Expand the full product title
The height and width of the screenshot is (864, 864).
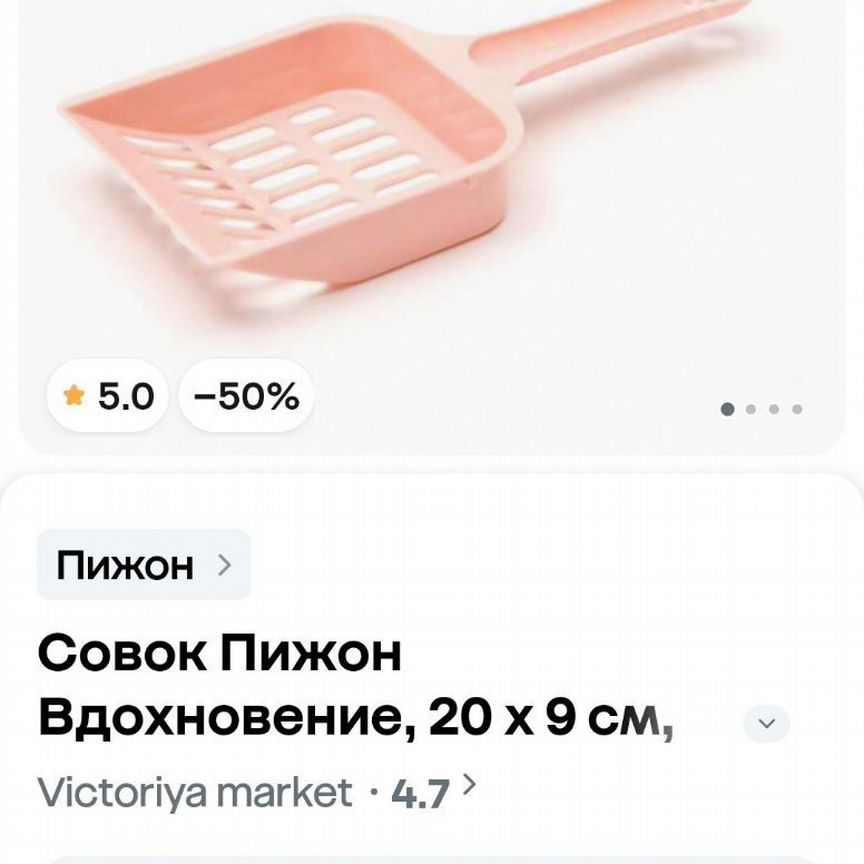click(767, 723)
